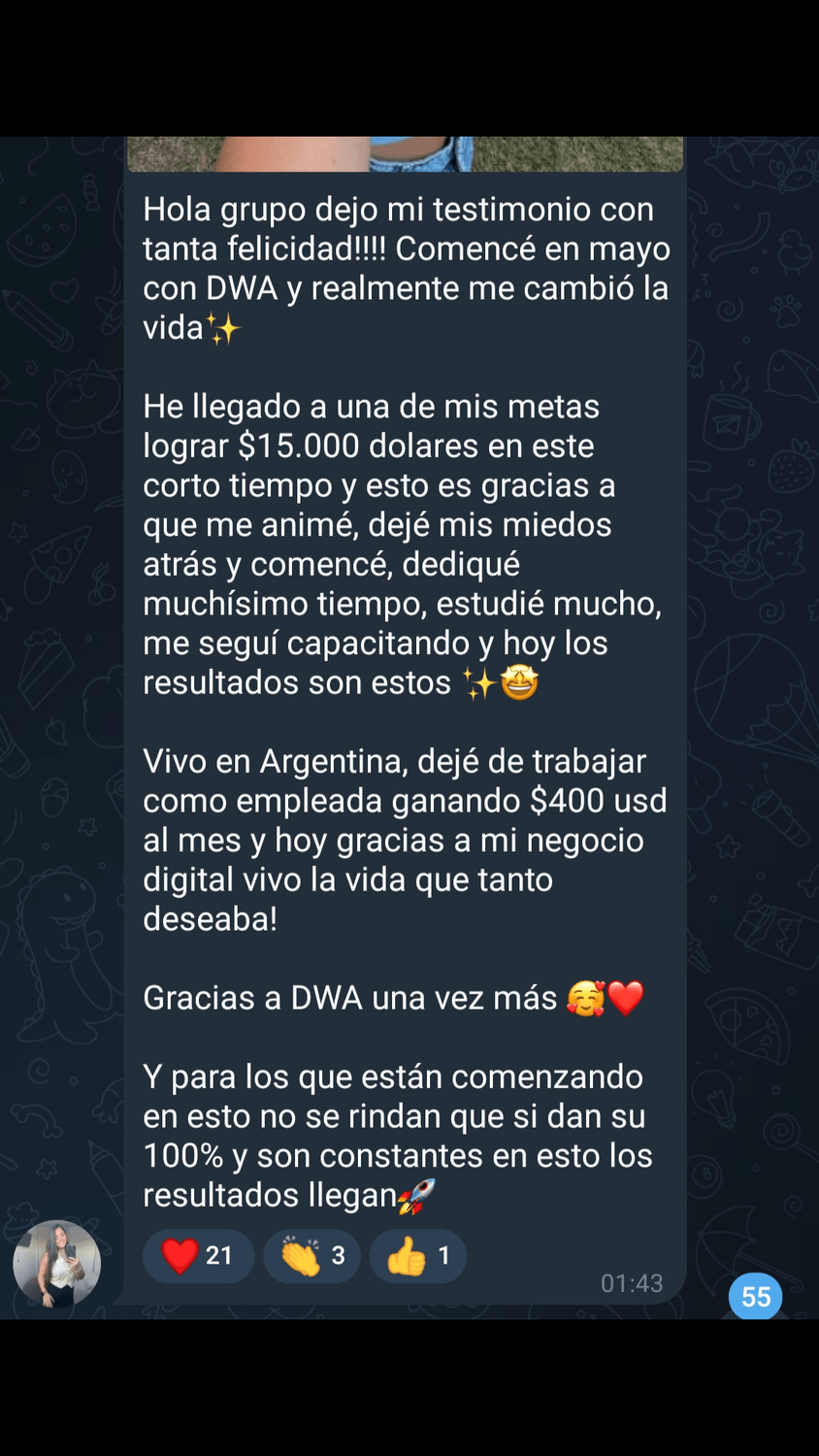Screen dimensions: 819x1456
Task: Tap the heart reaction with 21 likes
Action: 198,1256
